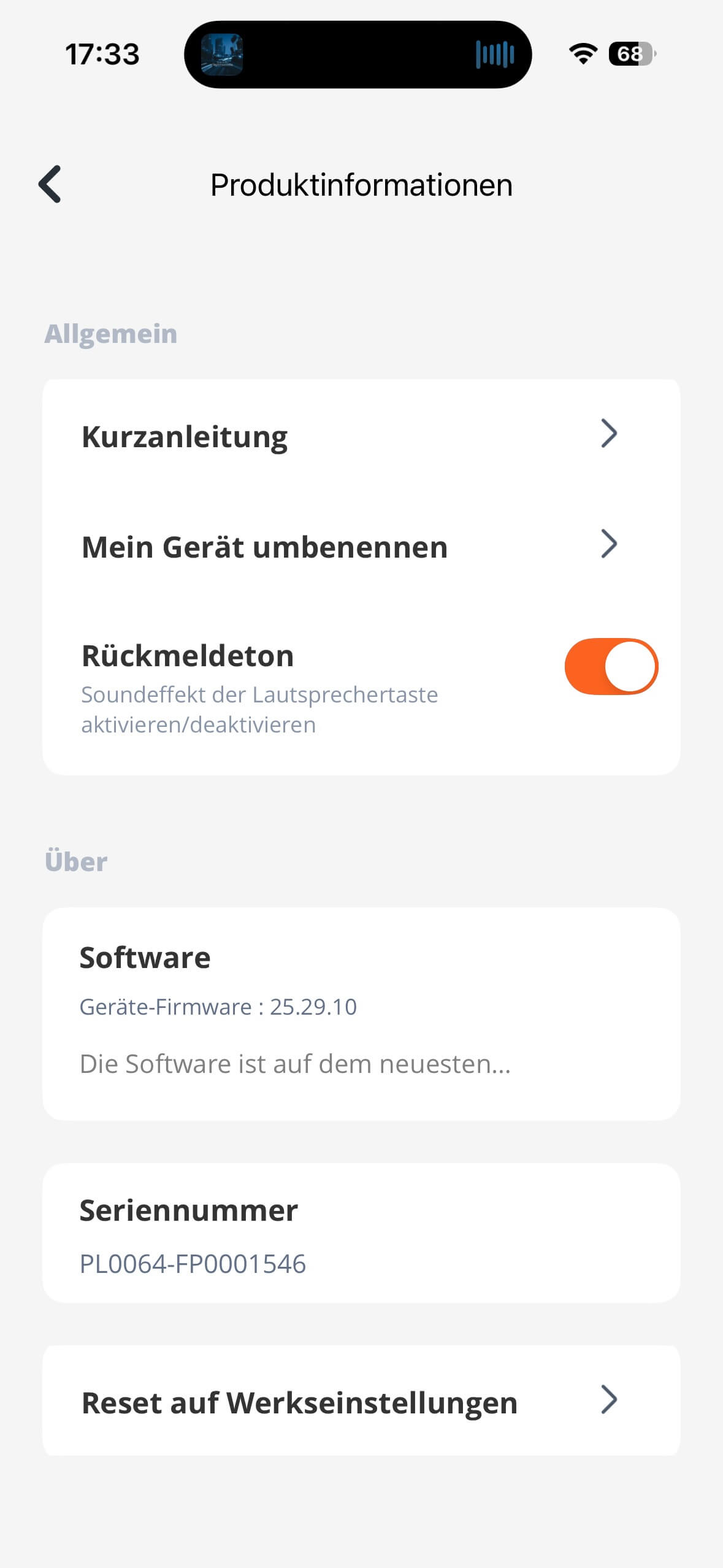Open Reset auf Werkseinstellungen
This screenshot has height=1568, width=723.
click(x=361, y=1402)
